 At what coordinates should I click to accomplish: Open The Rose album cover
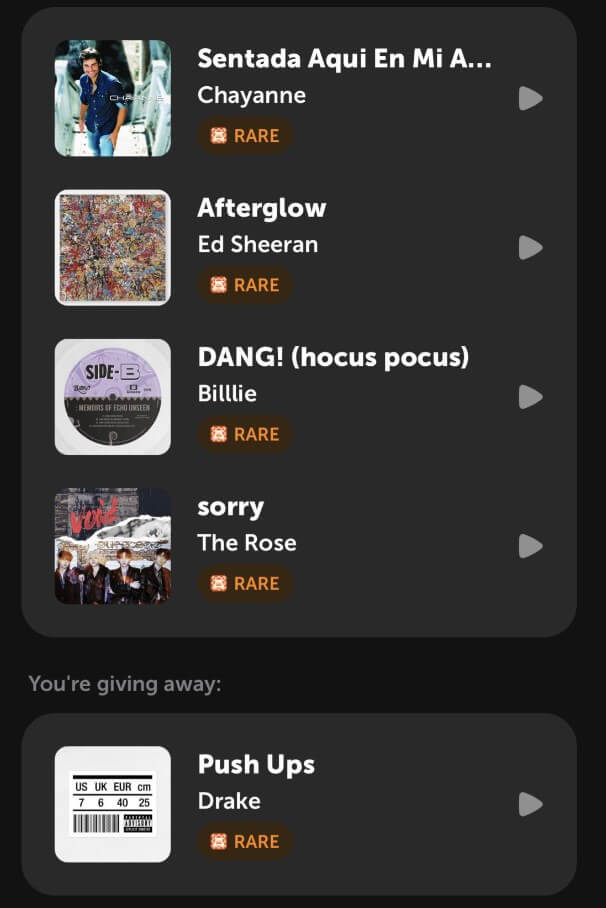pyautogui.click(x=113, y=546)
